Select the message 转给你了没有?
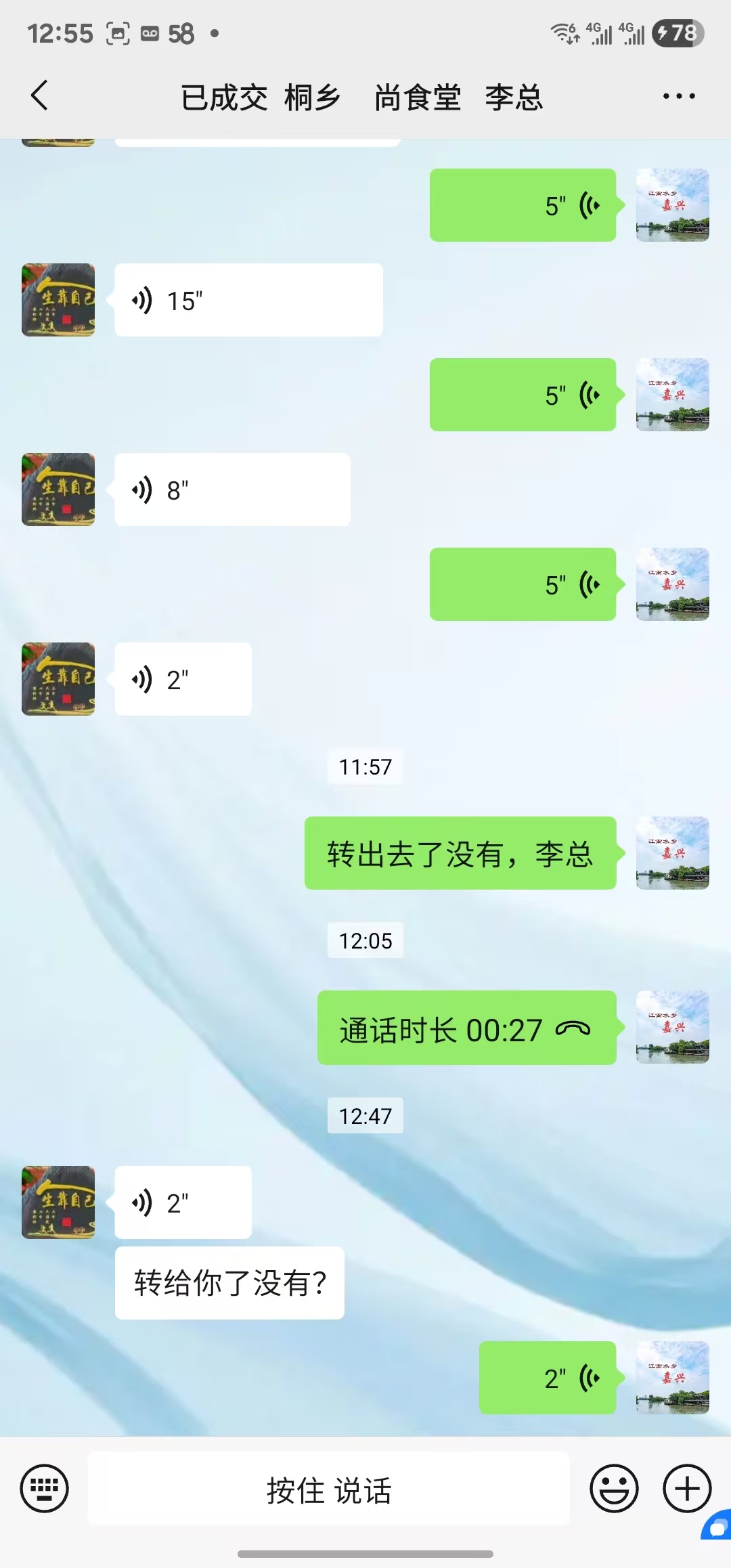This screenshot has width=731, height=1568. click(229, 1284)
